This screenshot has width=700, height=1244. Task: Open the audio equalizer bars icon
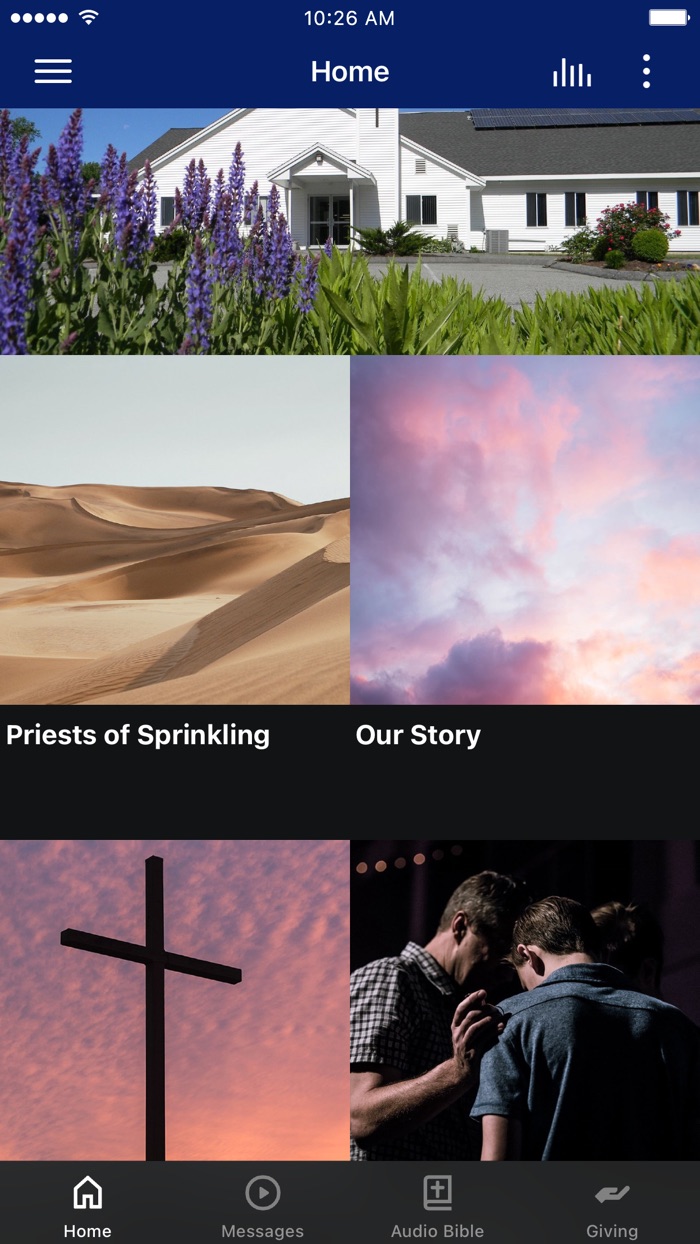(x=572, y=72)
